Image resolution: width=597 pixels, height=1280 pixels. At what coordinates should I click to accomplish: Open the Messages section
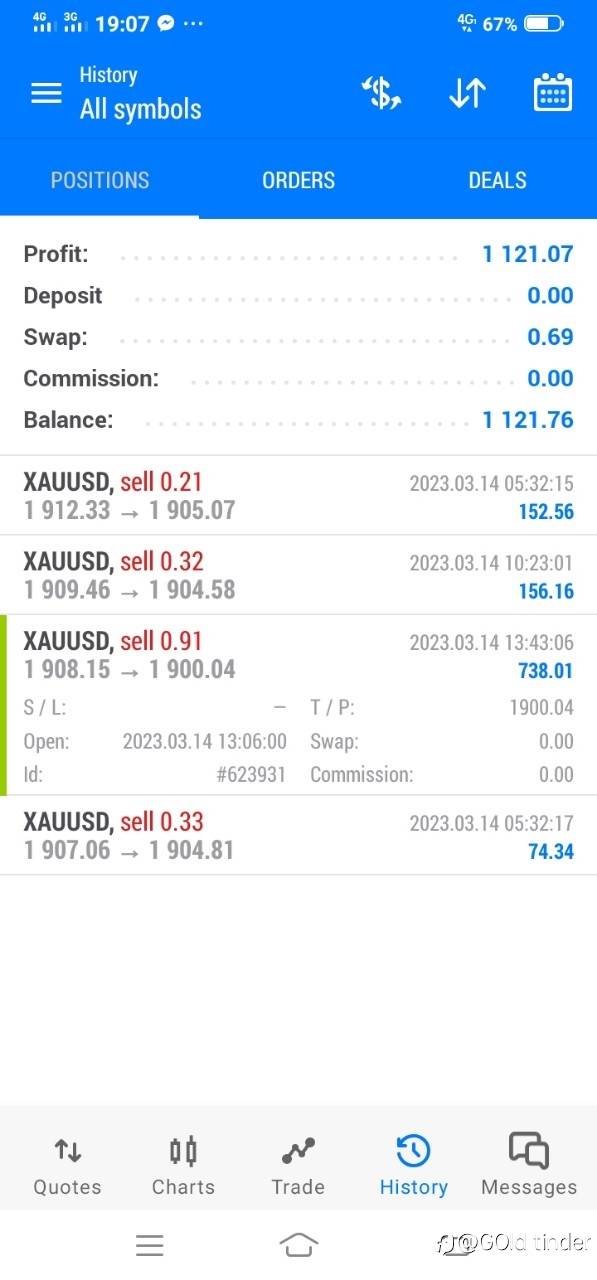[x=529, y=1166]
